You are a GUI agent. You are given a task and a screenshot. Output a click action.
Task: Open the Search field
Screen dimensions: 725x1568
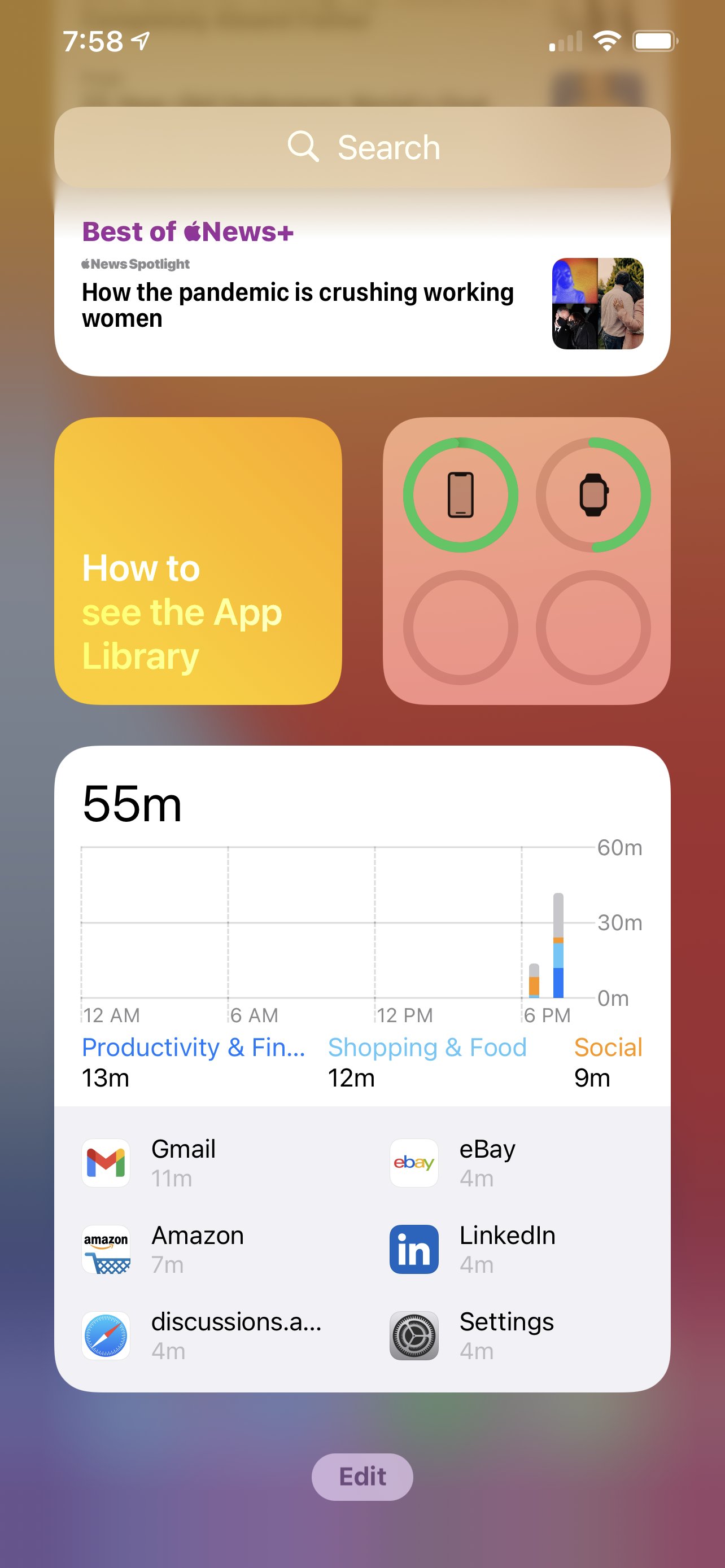[363, 147]
